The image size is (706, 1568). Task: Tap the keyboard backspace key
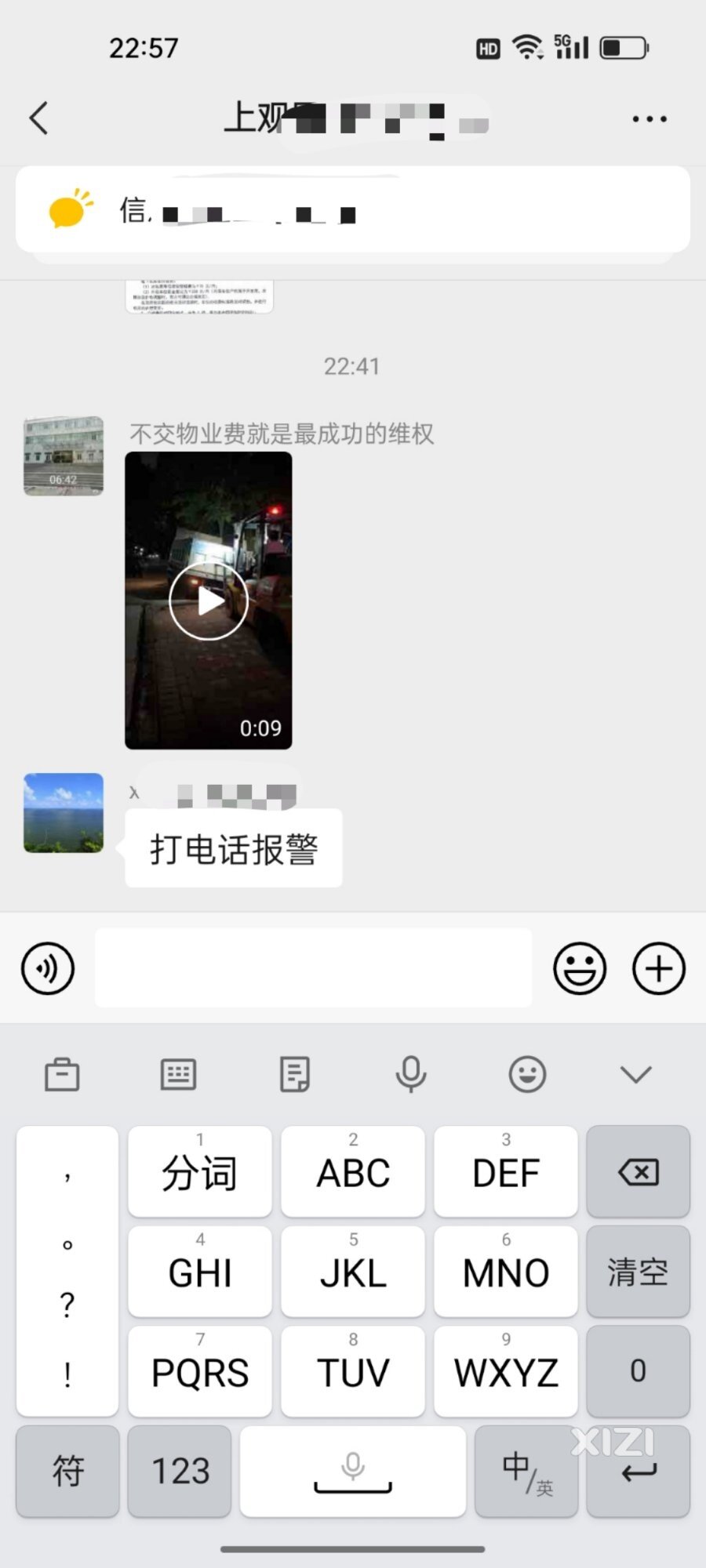pos(638,1172)
